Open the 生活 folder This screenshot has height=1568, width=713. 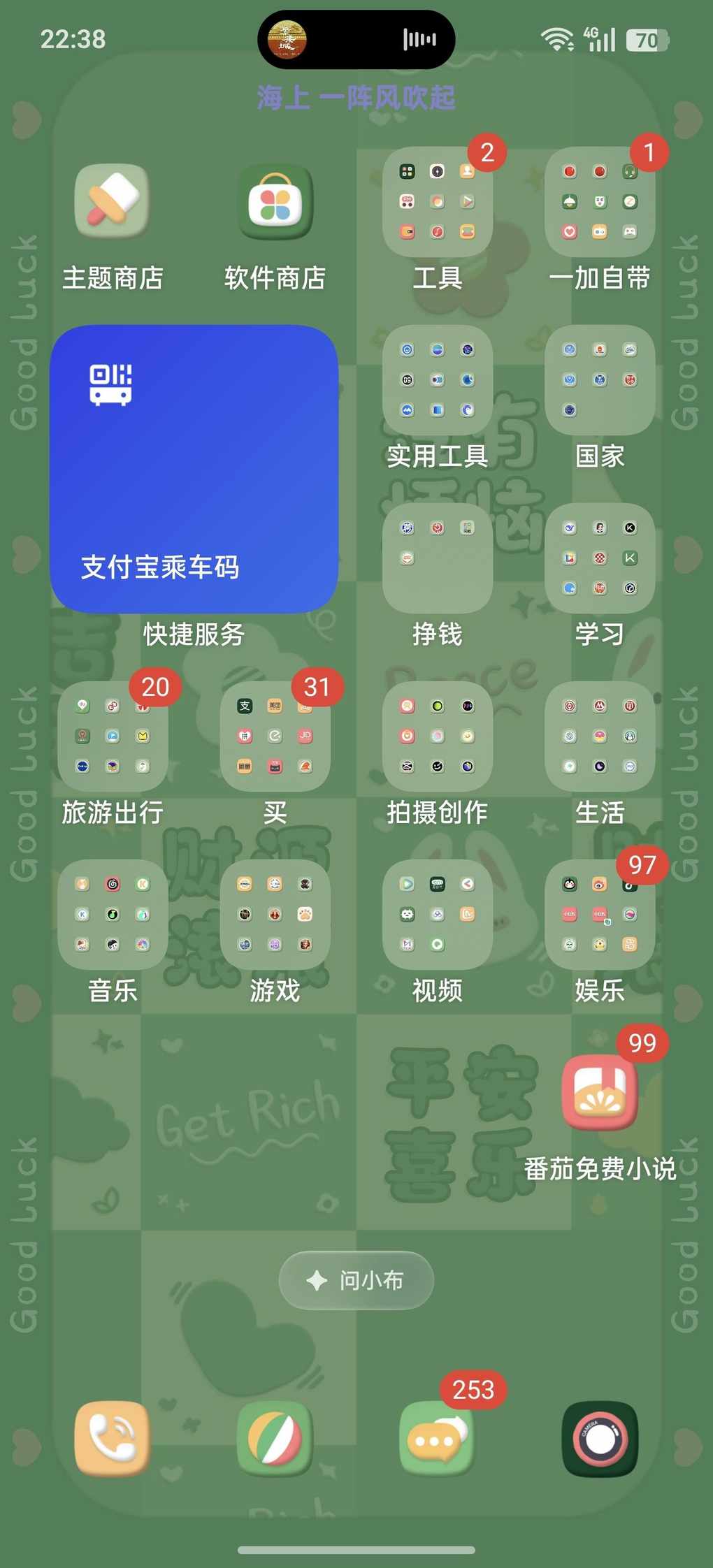[x=600, y=736]
